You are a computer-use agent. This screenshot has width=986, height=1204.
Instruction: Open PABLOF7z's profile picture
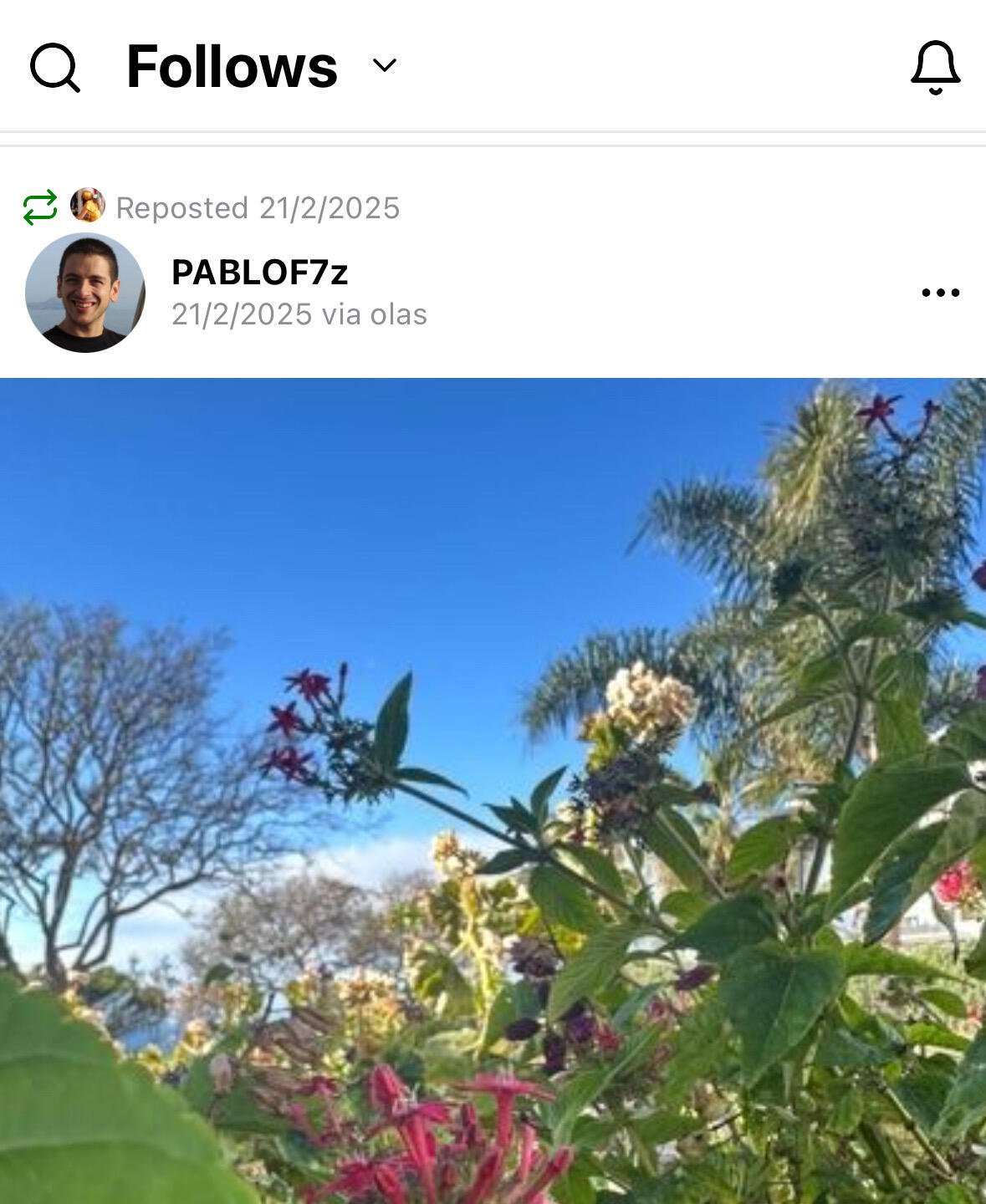85,293
